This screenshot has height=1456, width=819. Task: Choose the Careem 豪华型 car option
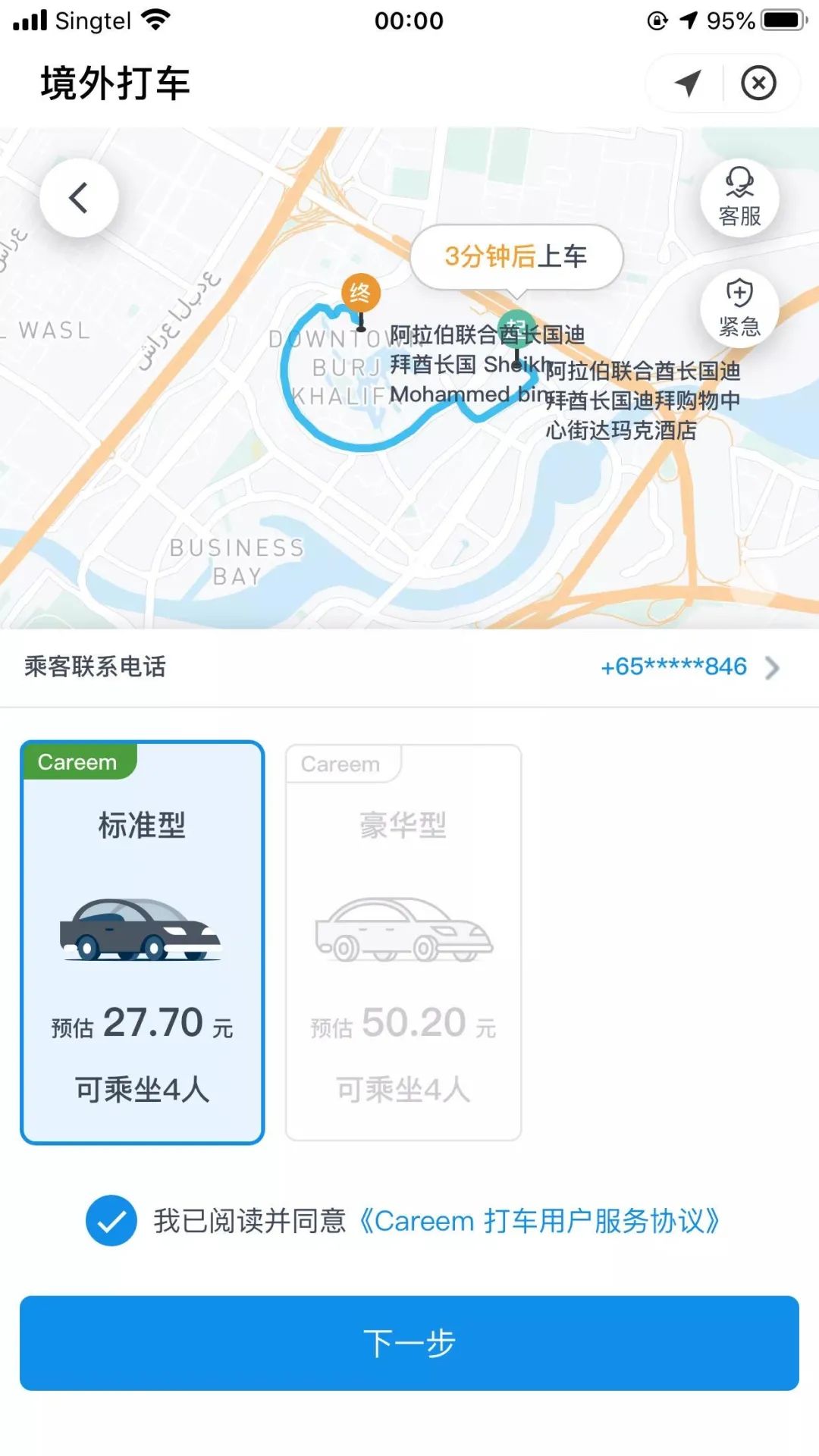403,942
